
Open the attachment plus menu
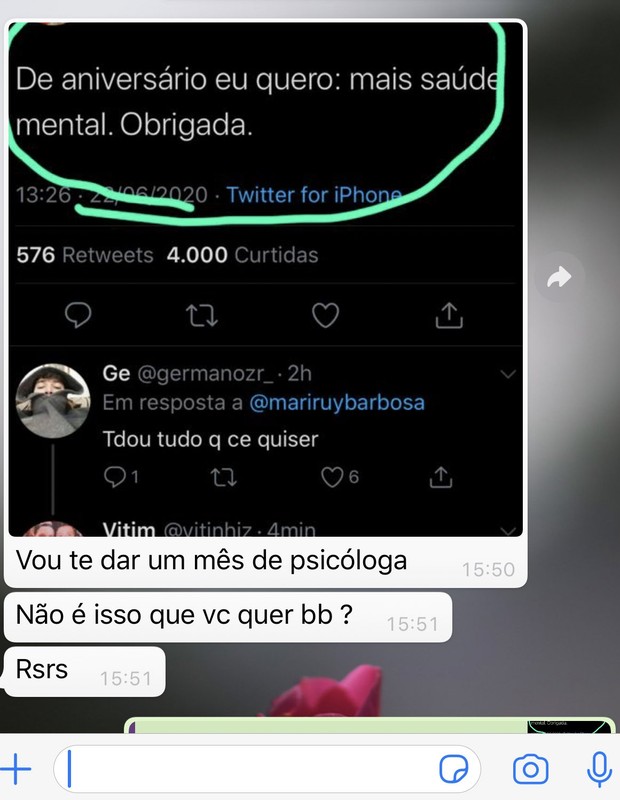point(17,769)
